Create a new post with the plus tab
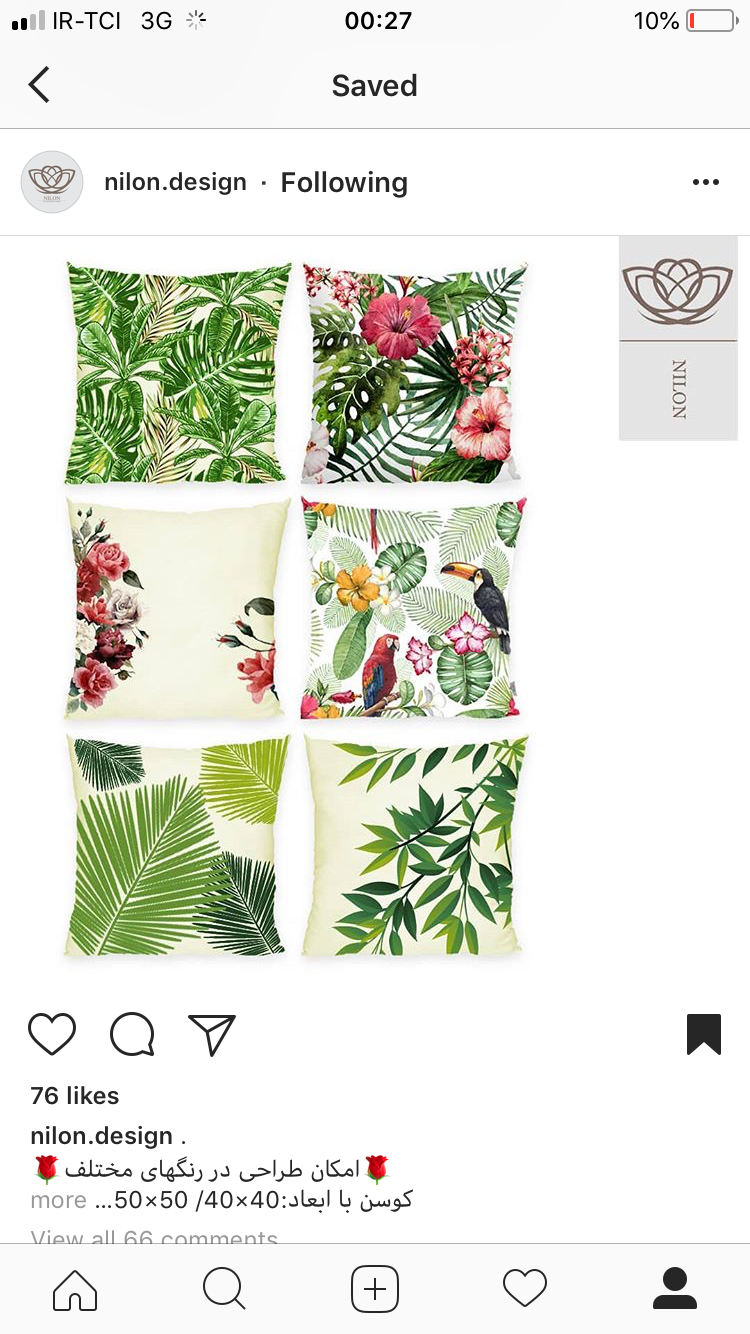This screenshot has height=1334, width=750. click(375, 1288)
